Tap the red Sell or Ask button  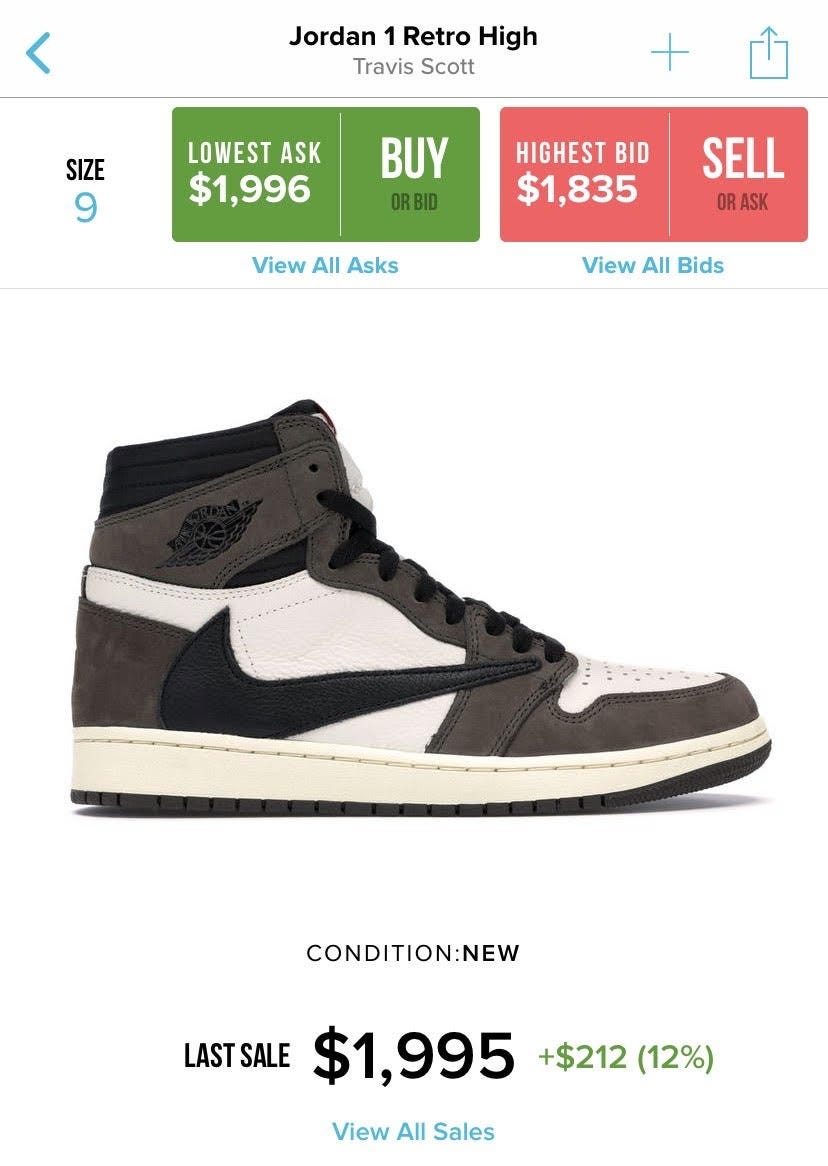click(x=741, y=175)
